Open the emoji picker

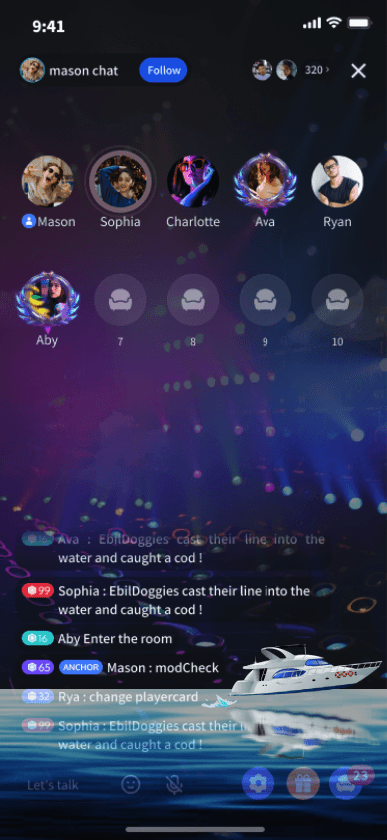130,784
